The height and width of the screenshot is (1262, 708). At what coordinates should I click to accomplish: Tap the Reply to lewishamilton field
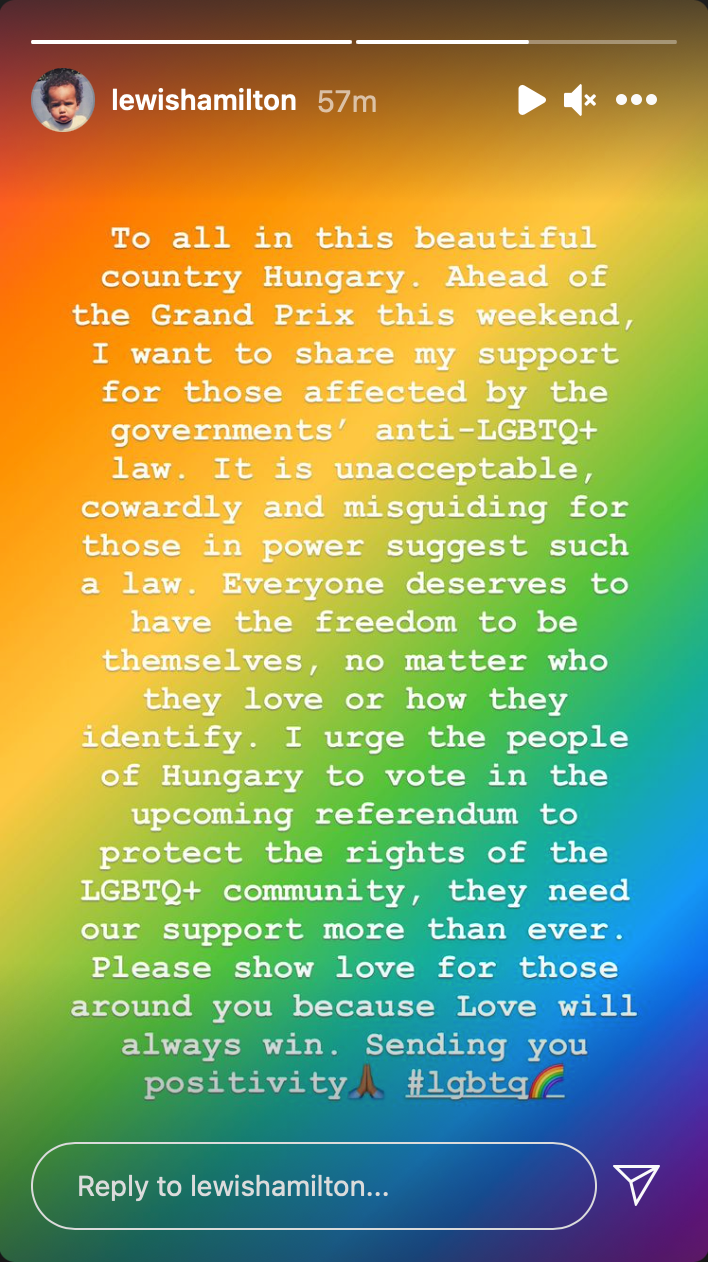point(314,1186)
